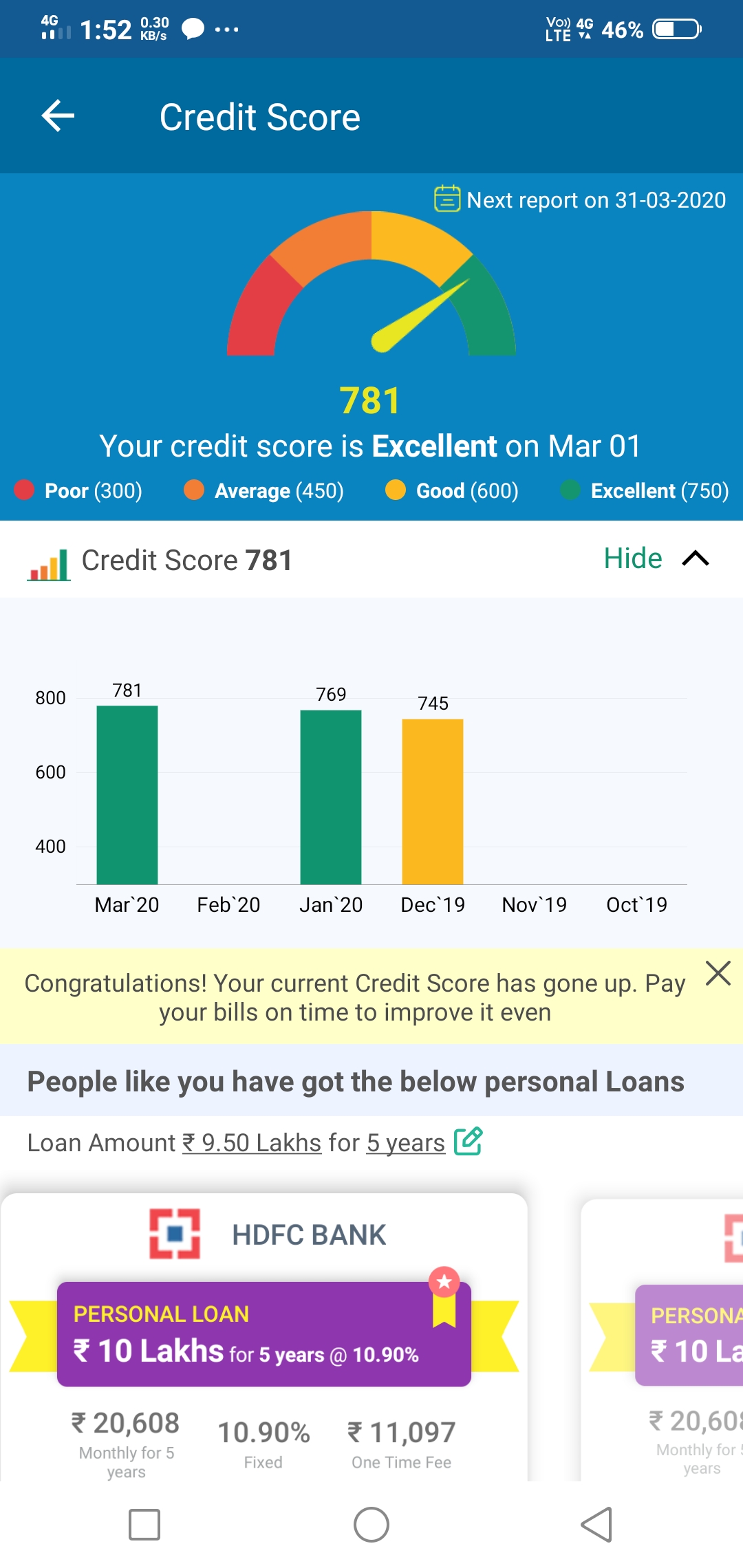This screenshot has width=743, height=1568.
Task: Change the 5 years loan tenure
Action: (x=406, y=1143)
